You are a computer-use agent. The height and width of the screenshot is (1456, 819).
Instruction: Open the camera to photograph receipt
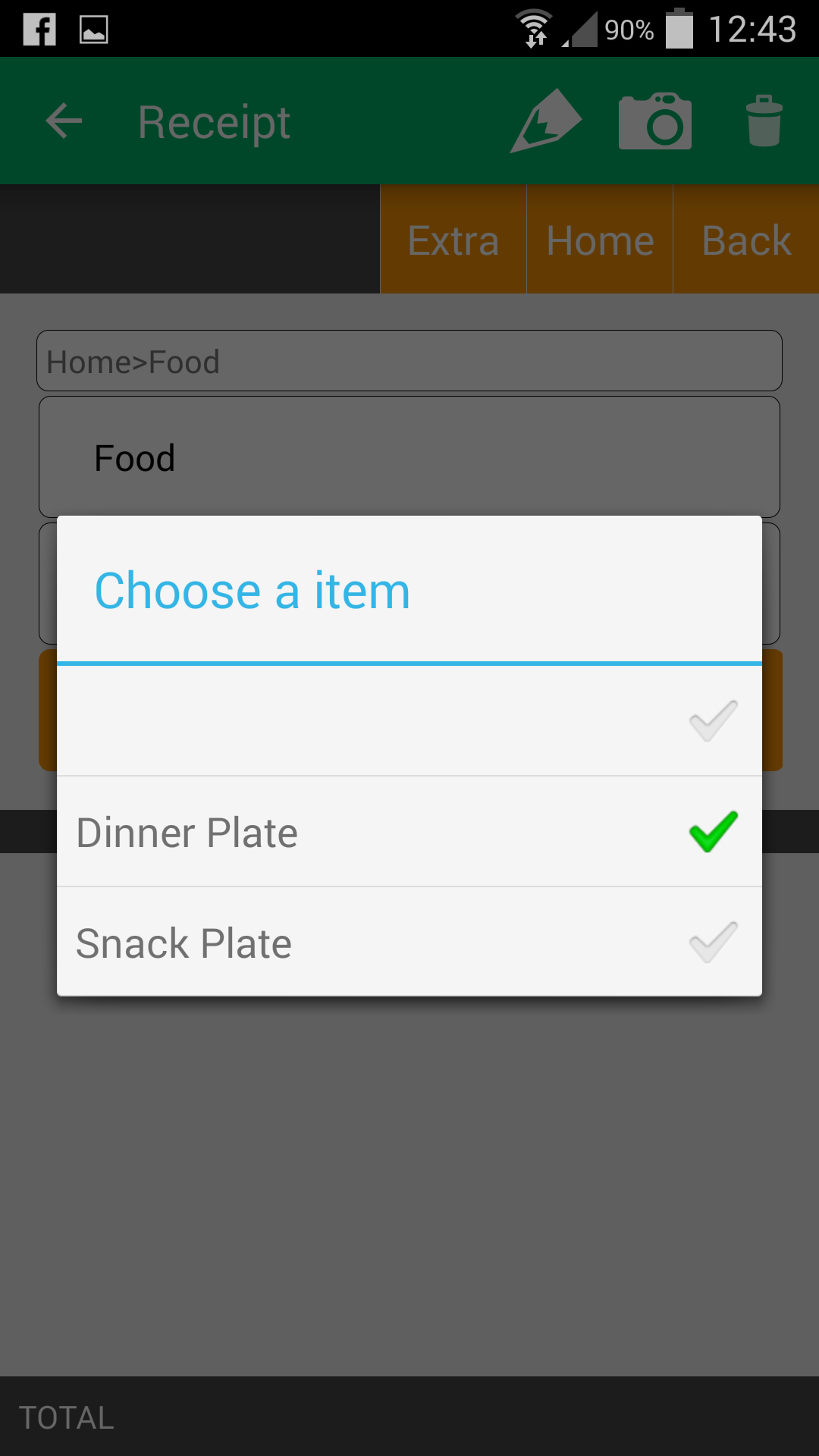655,121
